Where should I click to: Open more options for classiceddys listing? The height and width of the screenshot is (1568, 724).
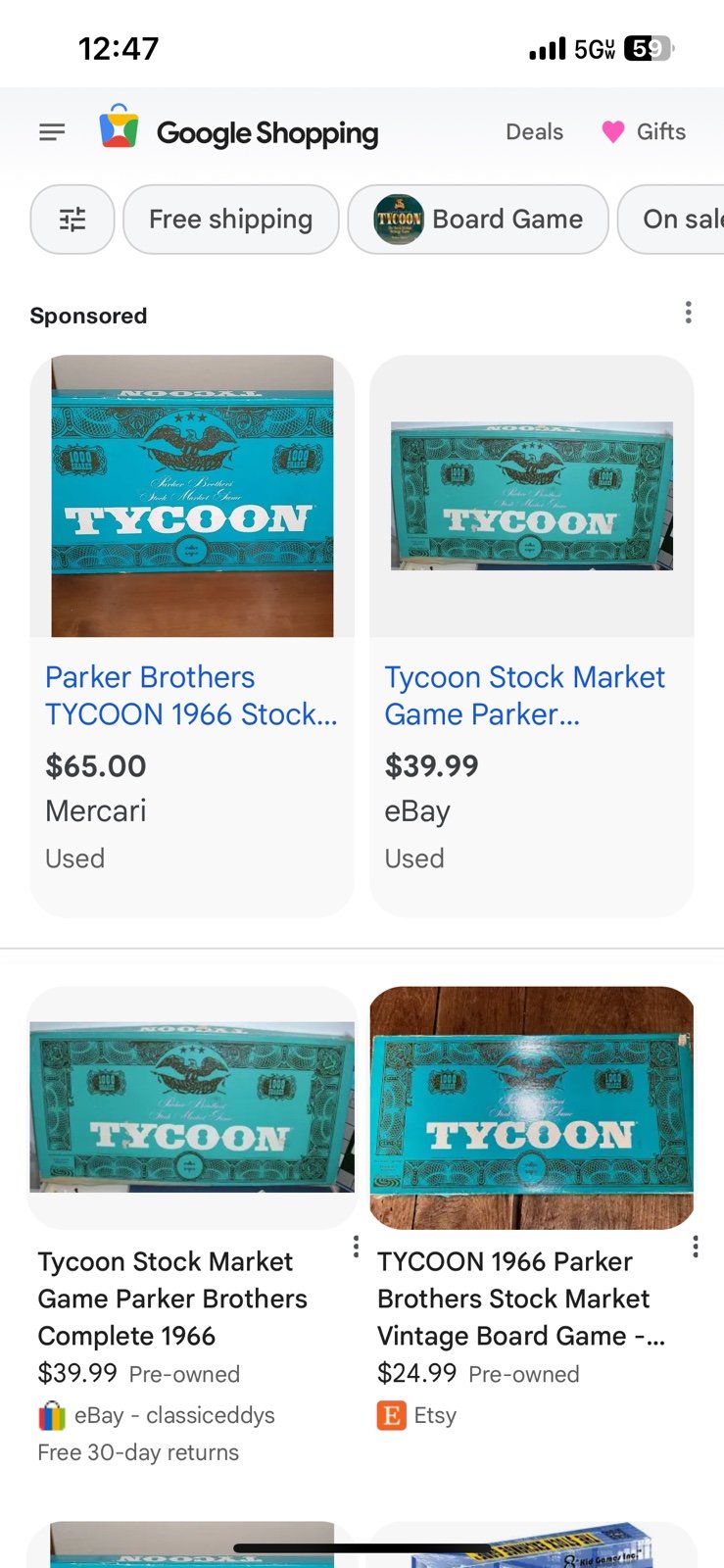point(356,1247)
